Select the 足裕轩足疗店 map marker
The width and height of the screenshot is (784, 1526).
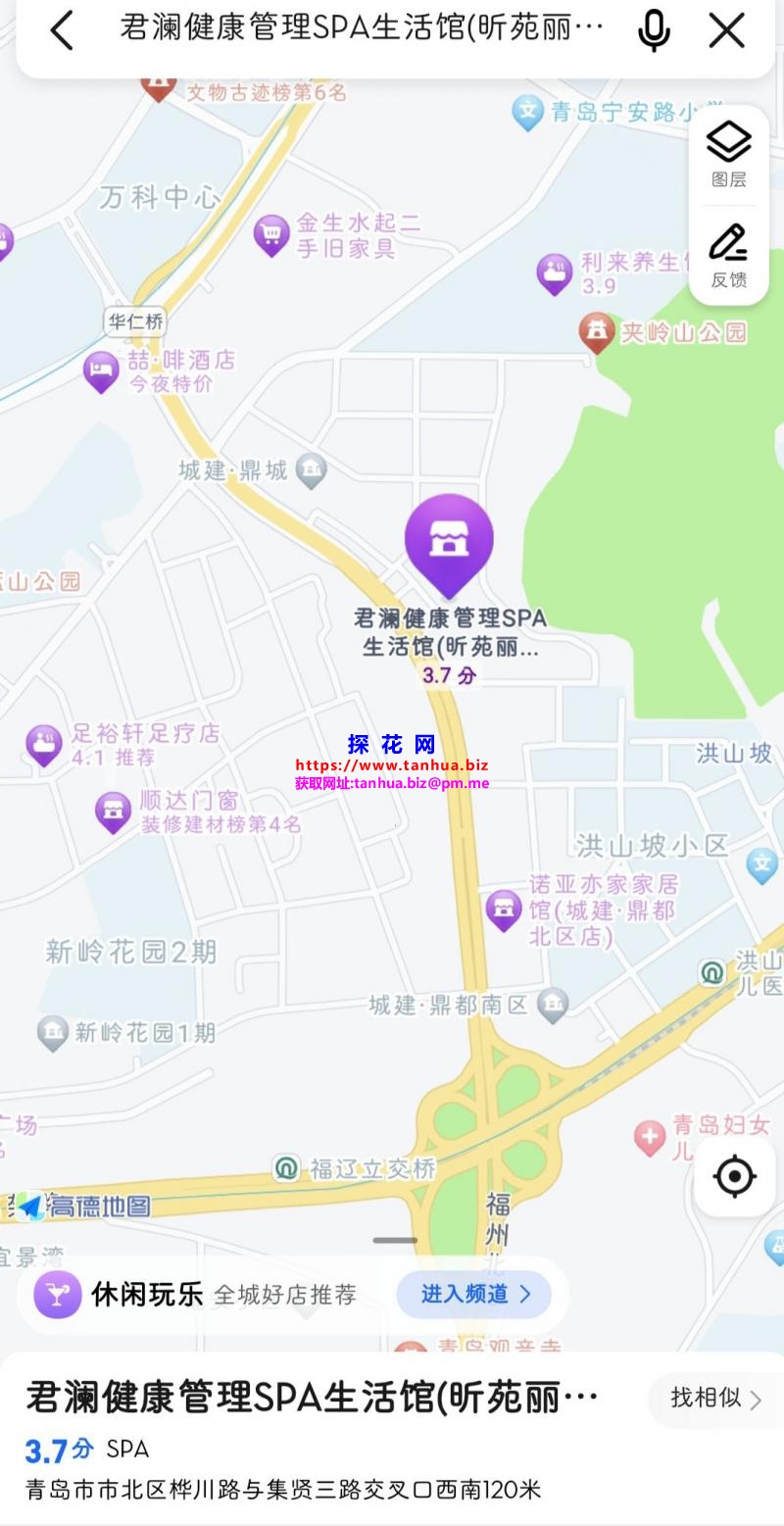pyautogui.click(x=44, y=745)
